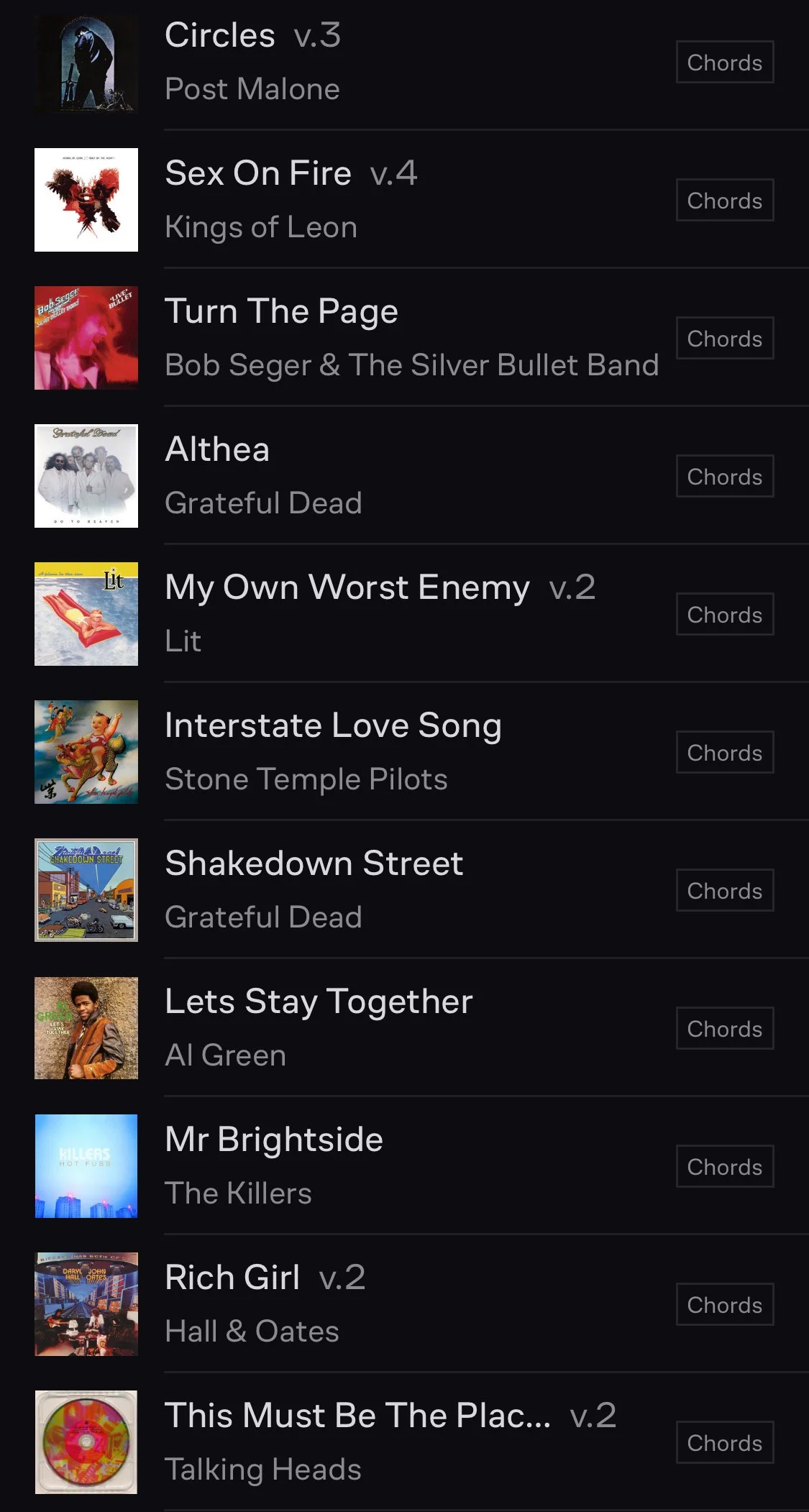Open Circles by Post Malone
Screen dimensions: 809x1512
220,36
